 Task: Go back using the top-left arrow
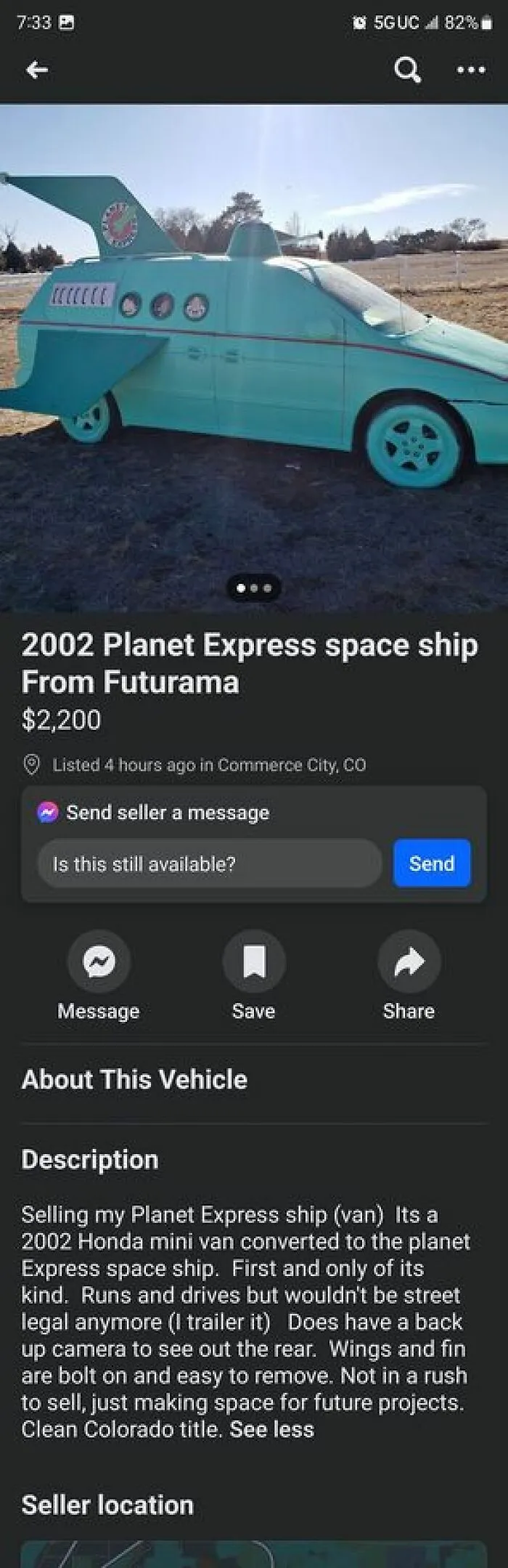(x=37, y=70)
